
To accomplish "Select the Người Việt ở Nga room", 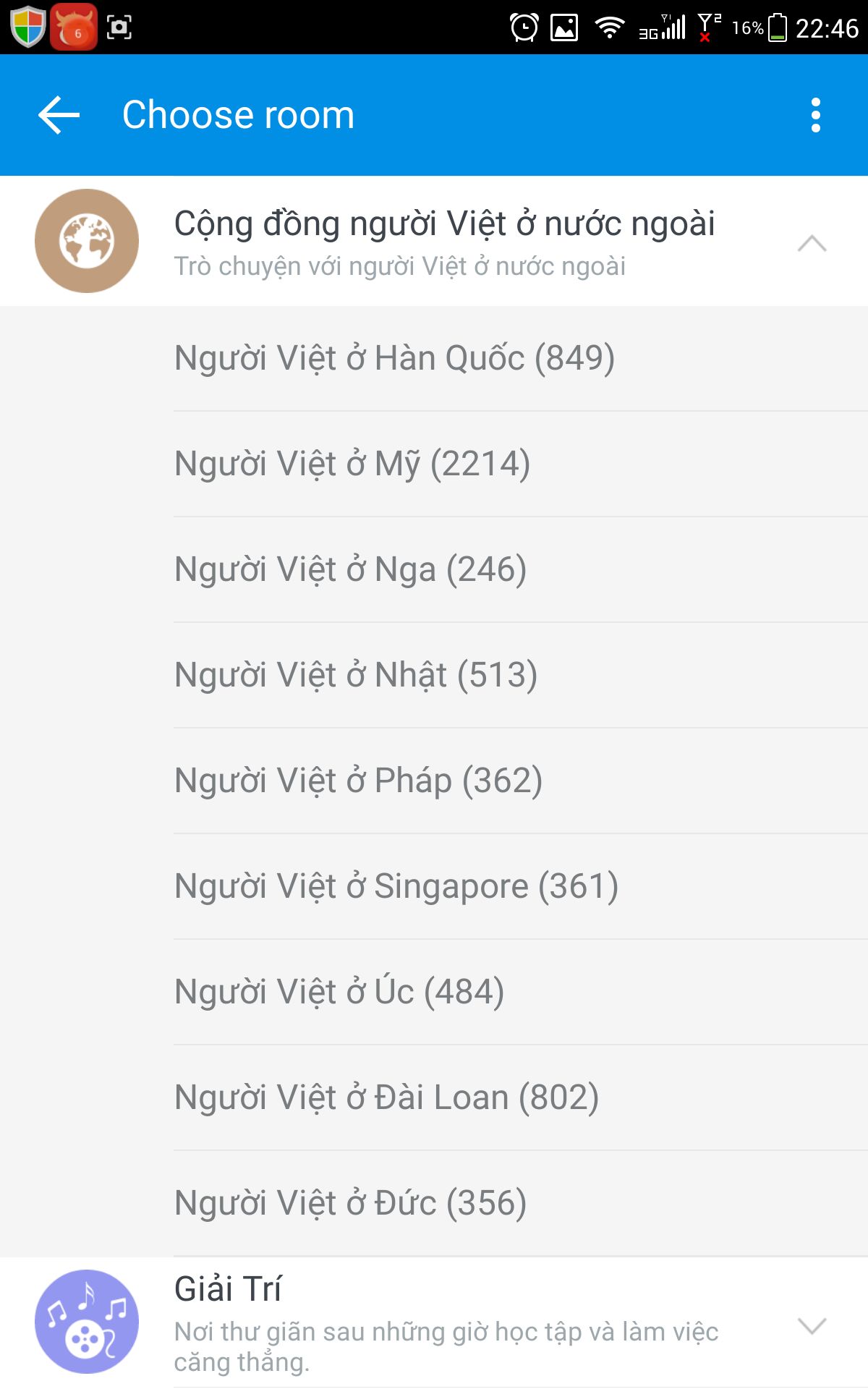I will [351, 569].
